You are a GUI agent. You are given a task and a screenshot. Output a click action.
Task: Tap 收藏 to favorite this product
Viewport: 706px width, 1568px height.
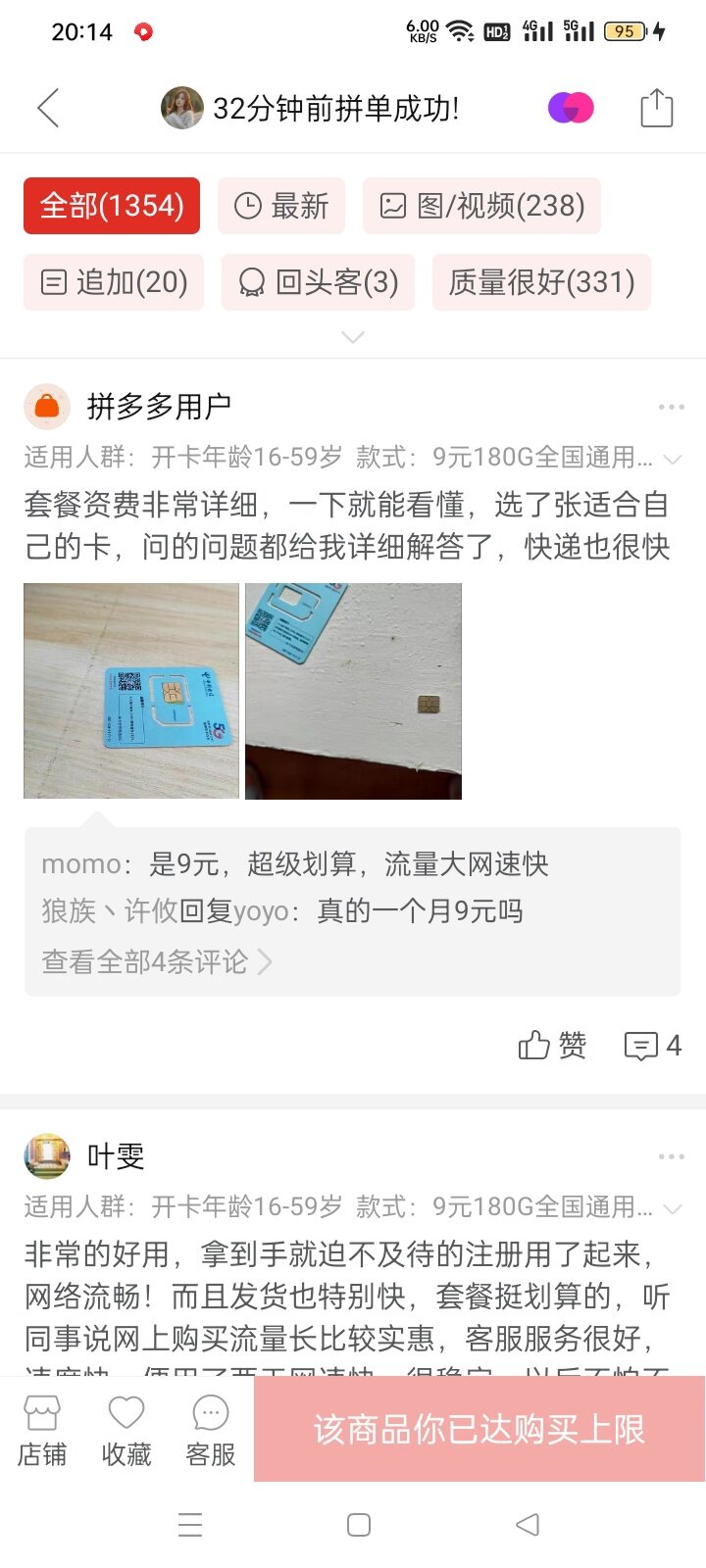[x=126, y=1431]
